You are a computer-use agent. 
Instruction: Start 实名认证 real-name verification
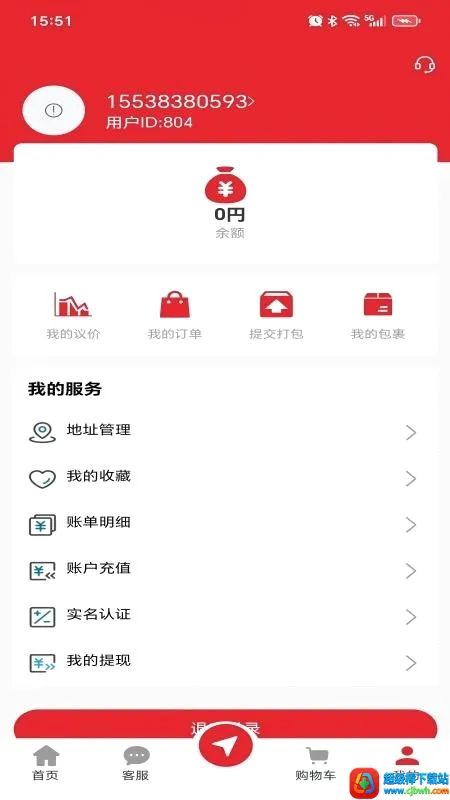[225, 616]
